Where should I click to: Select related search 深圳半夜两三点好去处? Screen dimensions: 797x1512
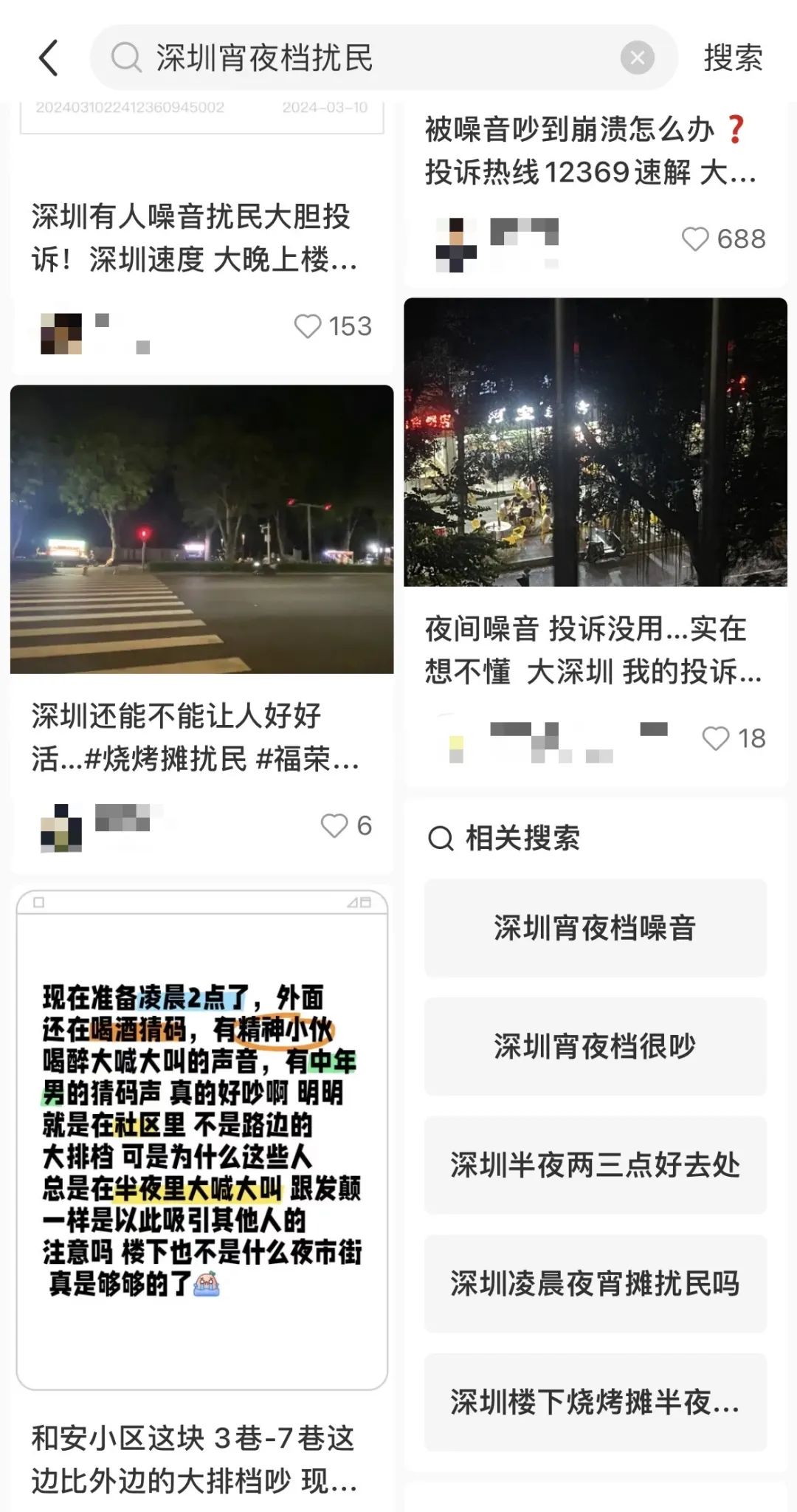click(x=595, y=1165)
